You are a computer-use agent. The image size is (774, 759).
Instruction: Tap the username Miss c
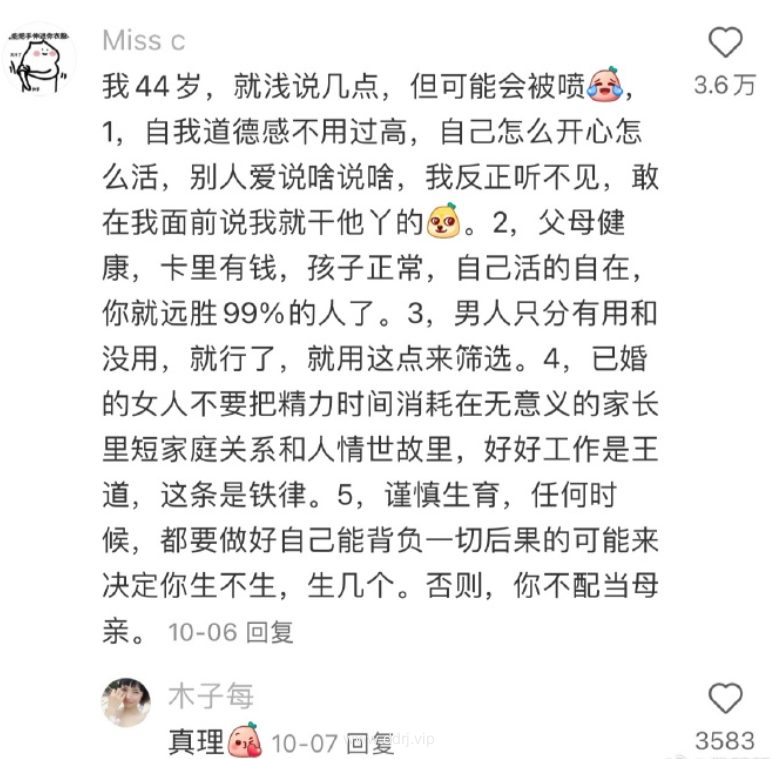(x=144, y=40)
